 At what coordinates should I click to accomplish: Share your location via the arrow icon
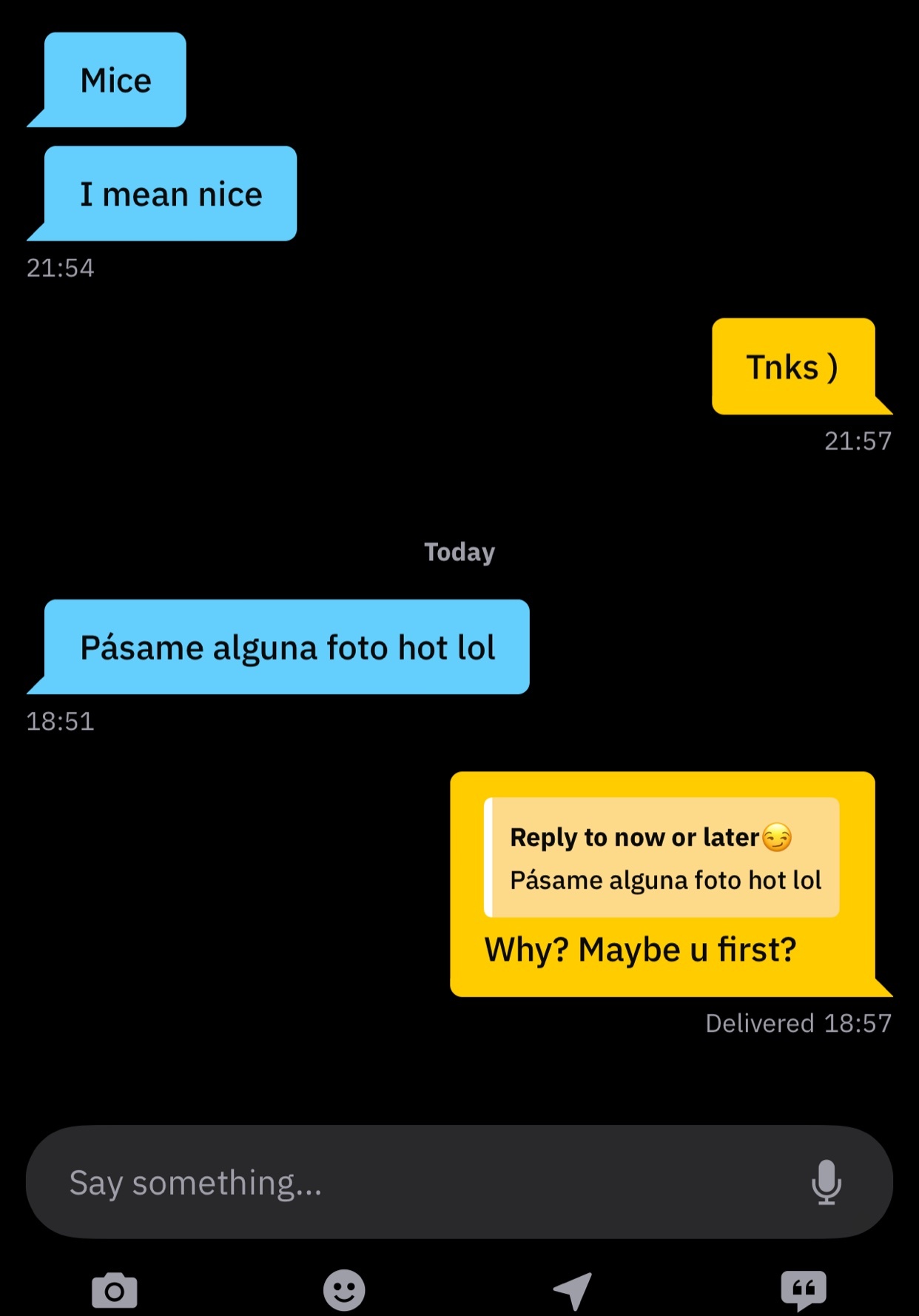pos(573,1291)
